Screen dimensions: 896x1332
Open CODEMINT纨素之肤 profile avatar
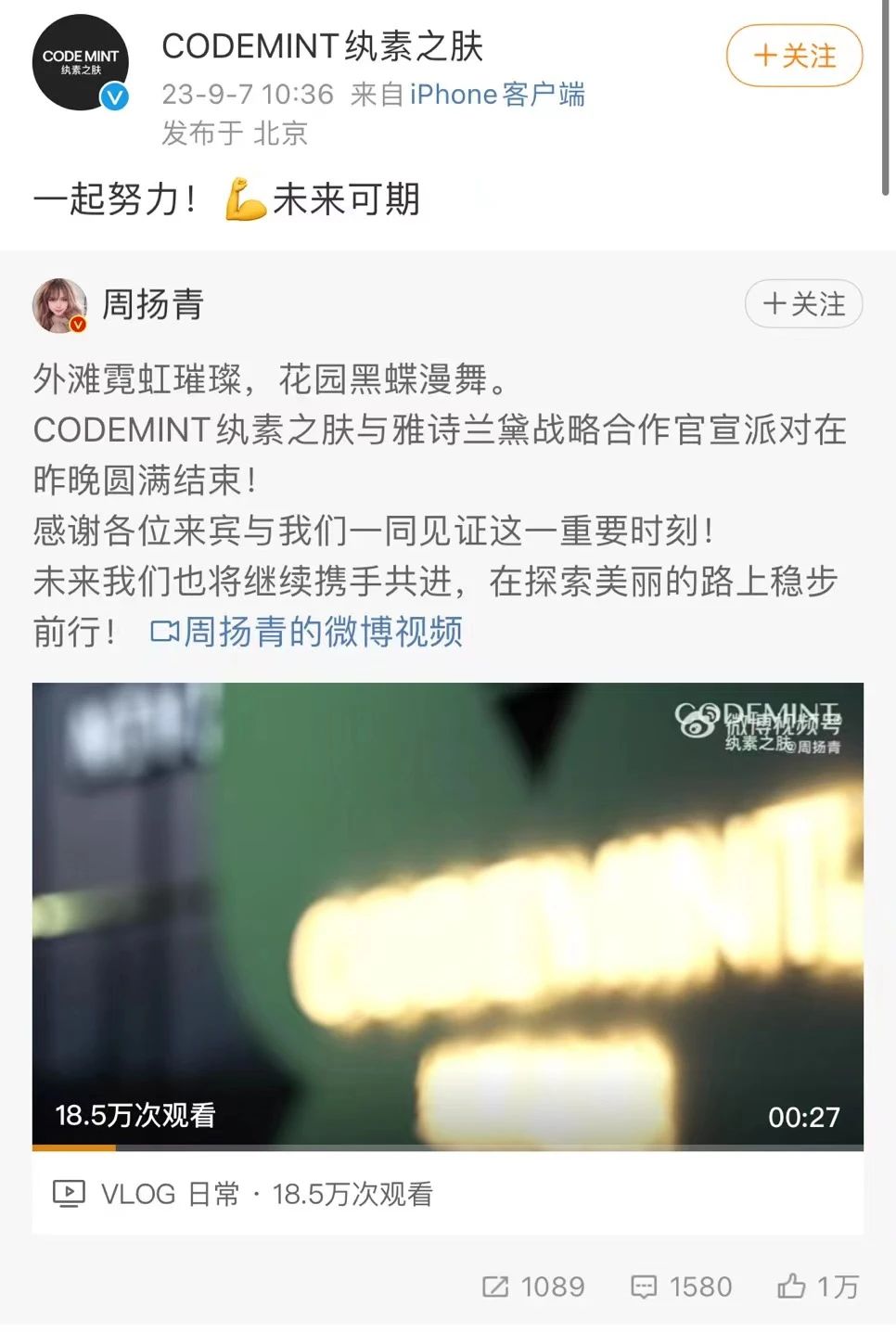tap(81, 62)
